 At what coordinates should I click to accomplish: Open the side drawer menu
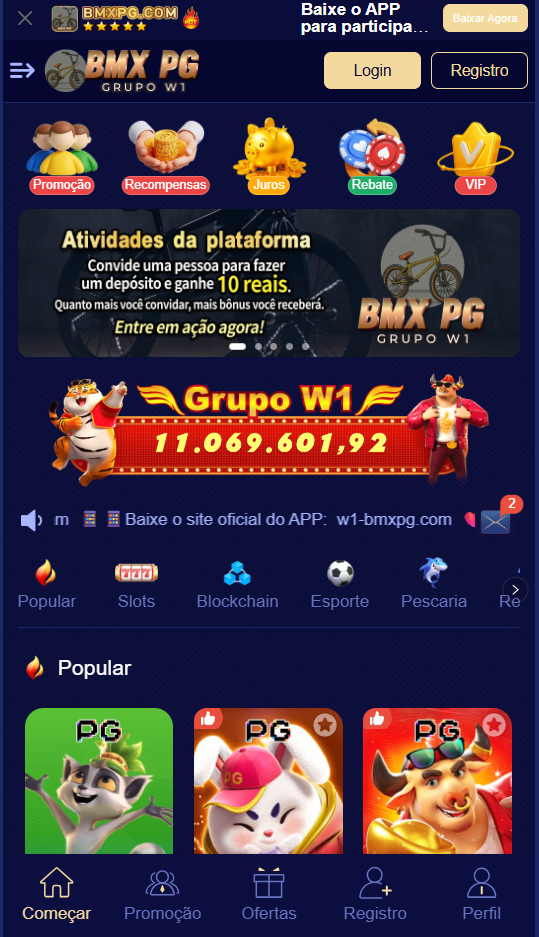tap(22, 71)
